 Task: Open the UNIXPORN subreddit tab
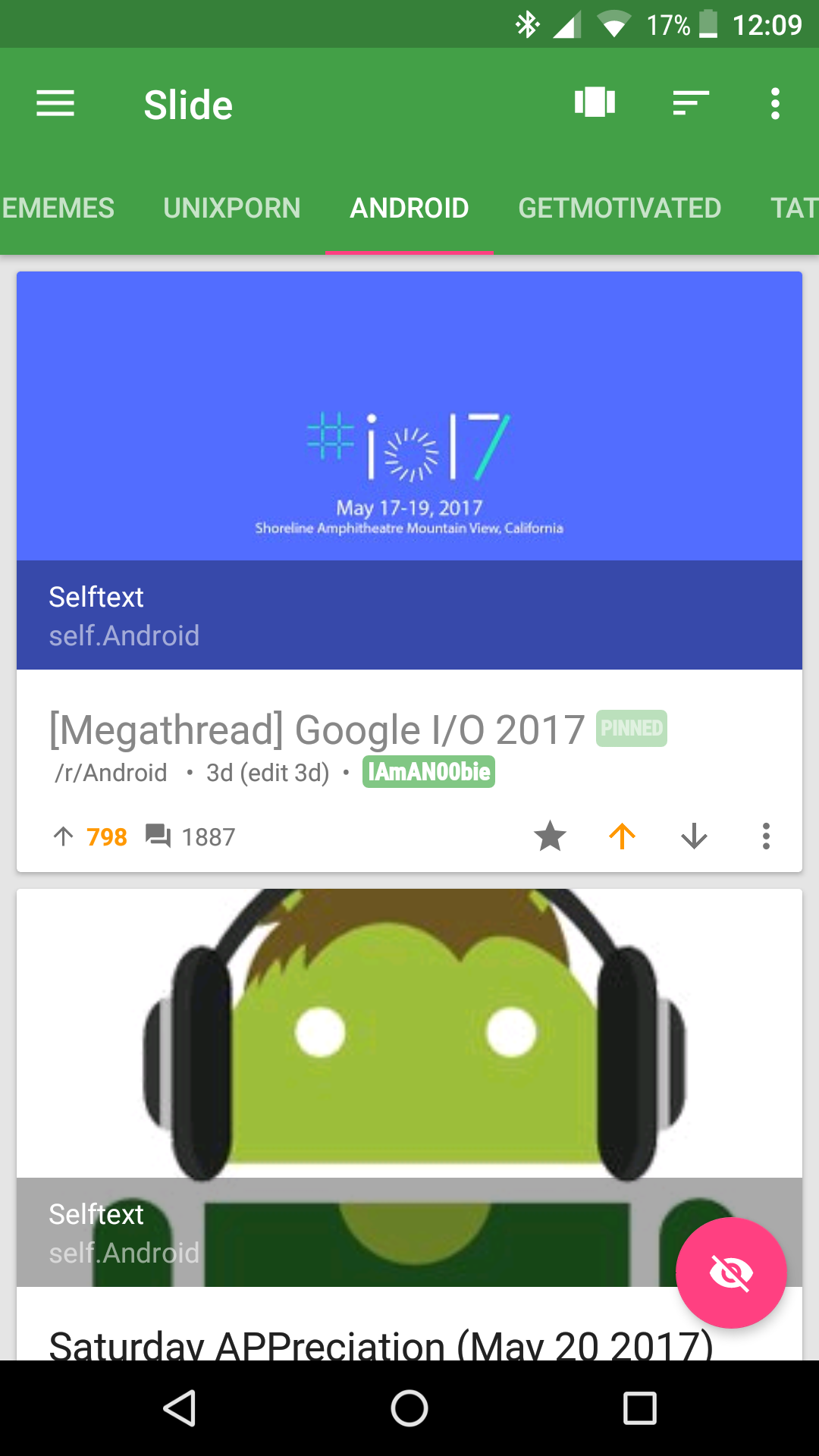tap(231, 207)
